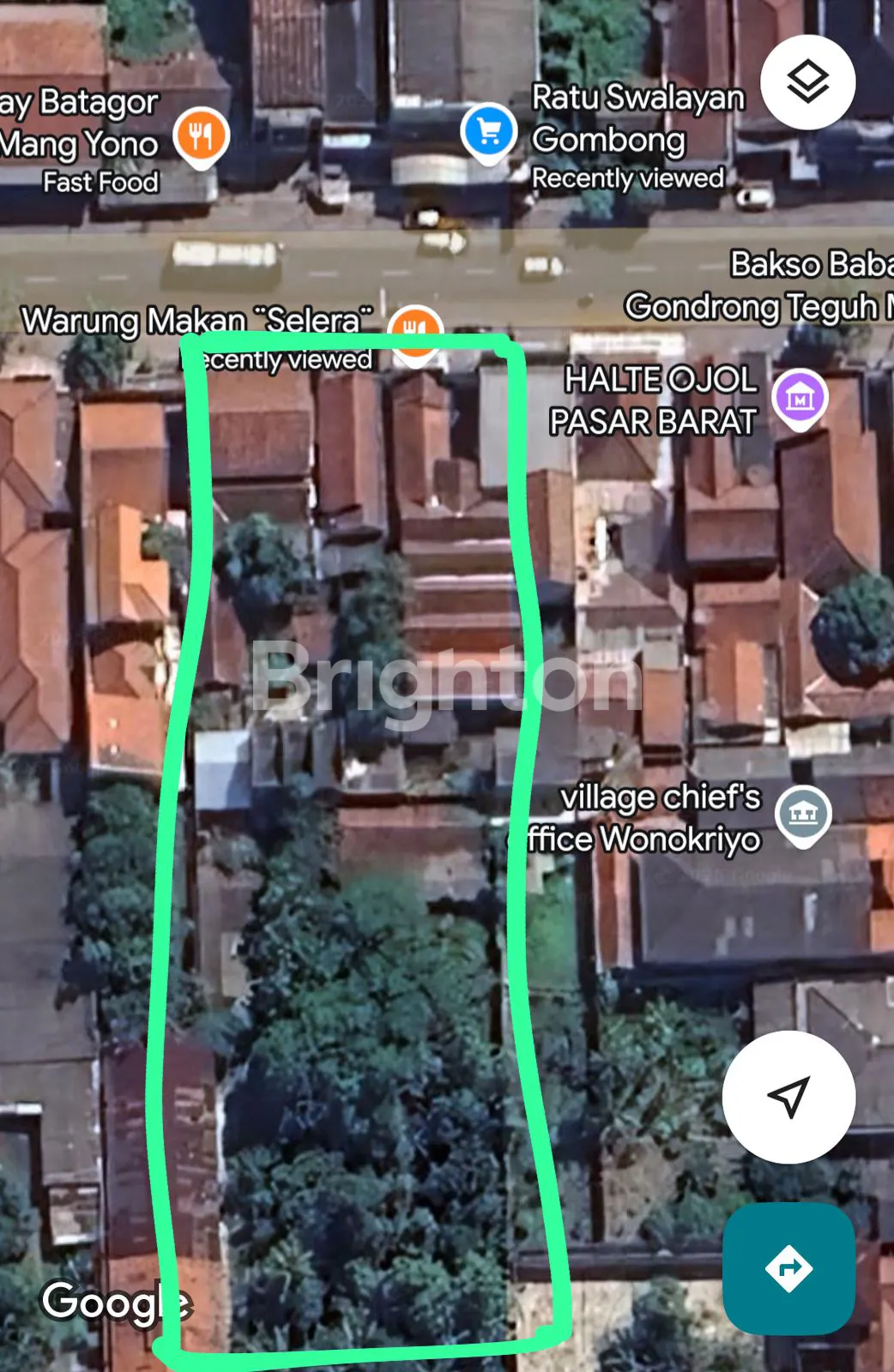Start directions with the teal arrow button
894x1372 pixels.
pos(788,1268)
